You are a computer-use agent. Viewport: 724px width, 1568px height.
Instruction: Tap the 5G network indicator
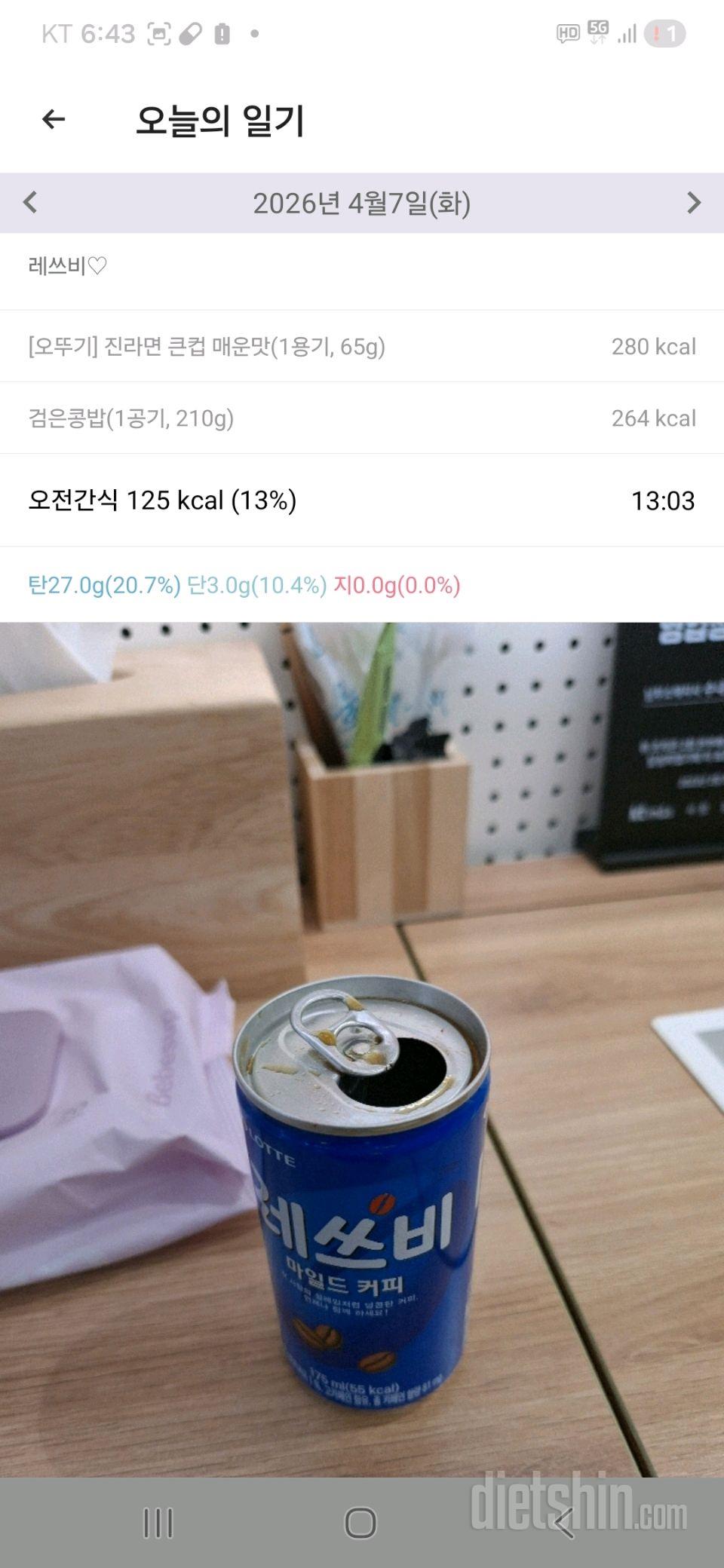point(599,32)
